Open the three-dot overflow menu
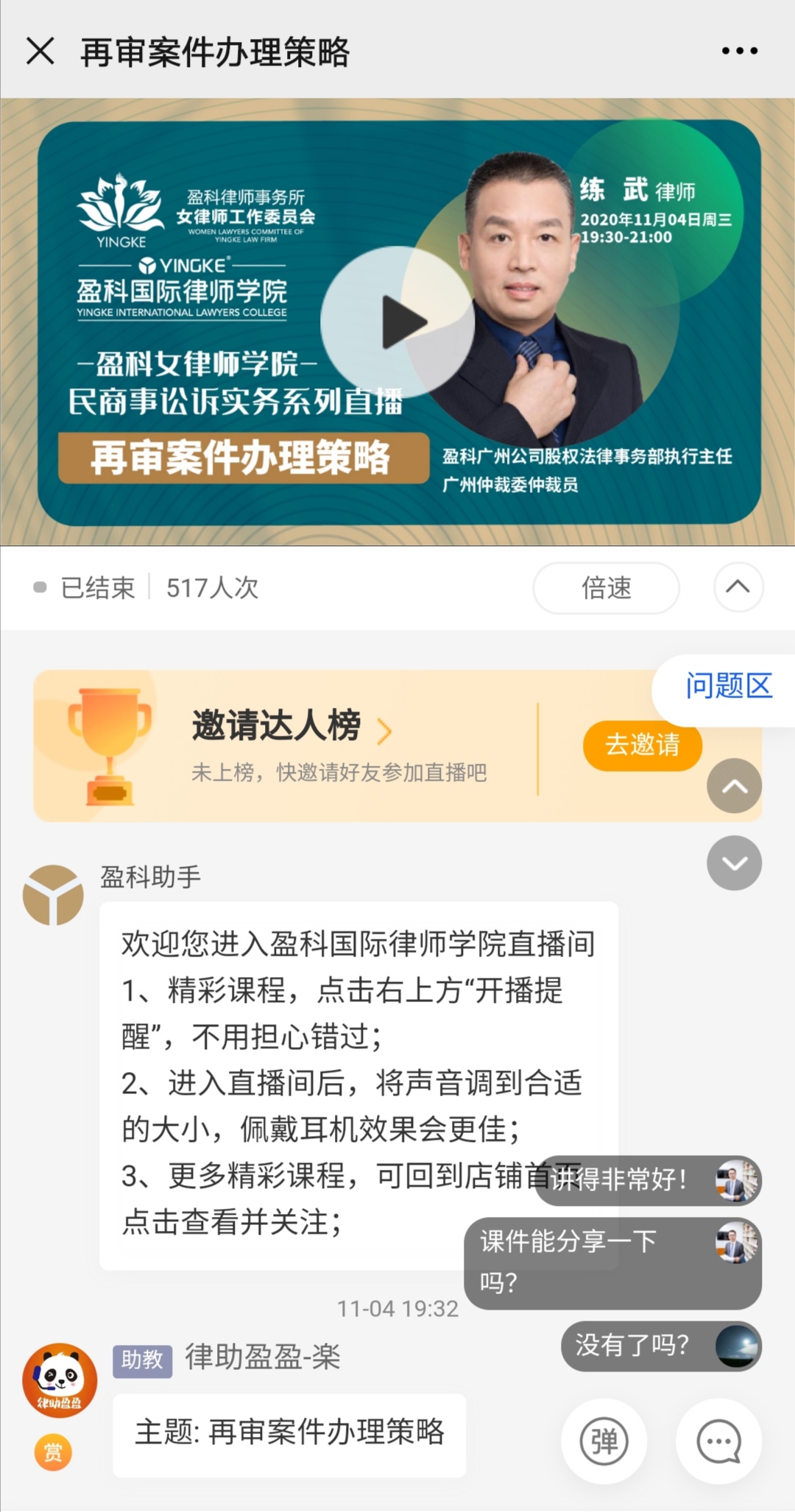This screenshot has height=1512, width=795. [x=739, y=51]
